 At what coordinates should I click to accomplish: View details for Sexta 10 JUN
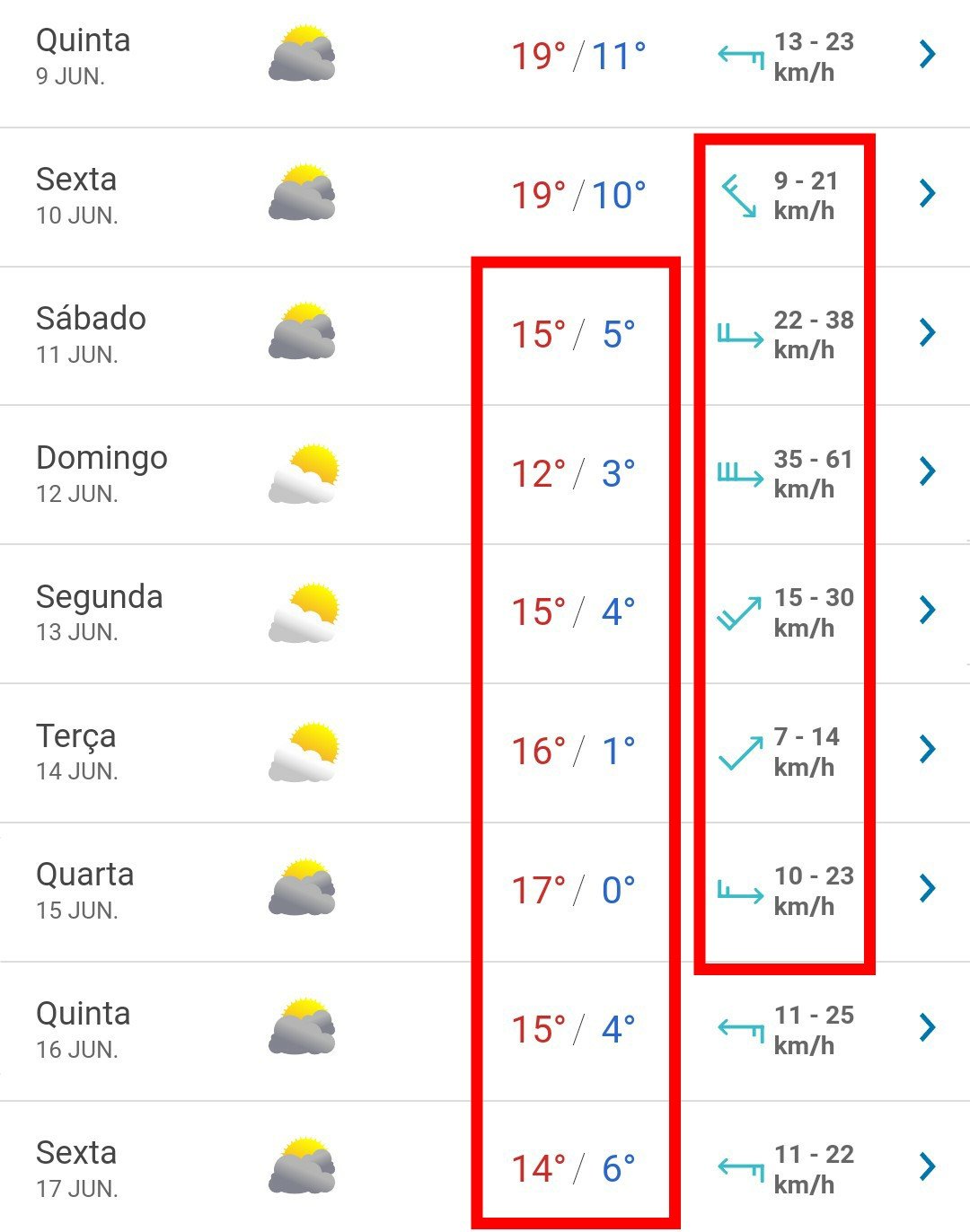(x=928, y=193)
